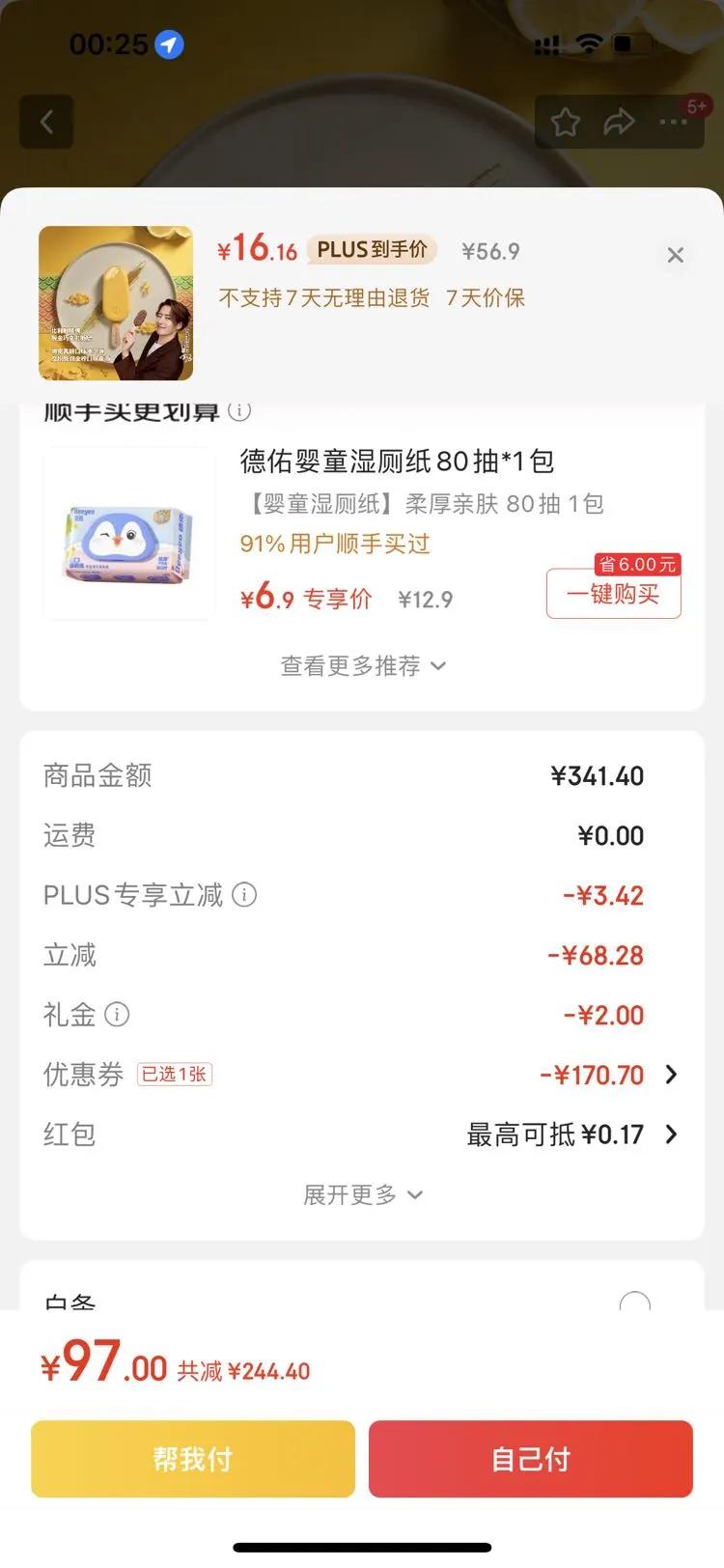View info about PLUS专享立减
This screenshot has width=724, height=1568.
pyautogui.click(x=245, y=895)
